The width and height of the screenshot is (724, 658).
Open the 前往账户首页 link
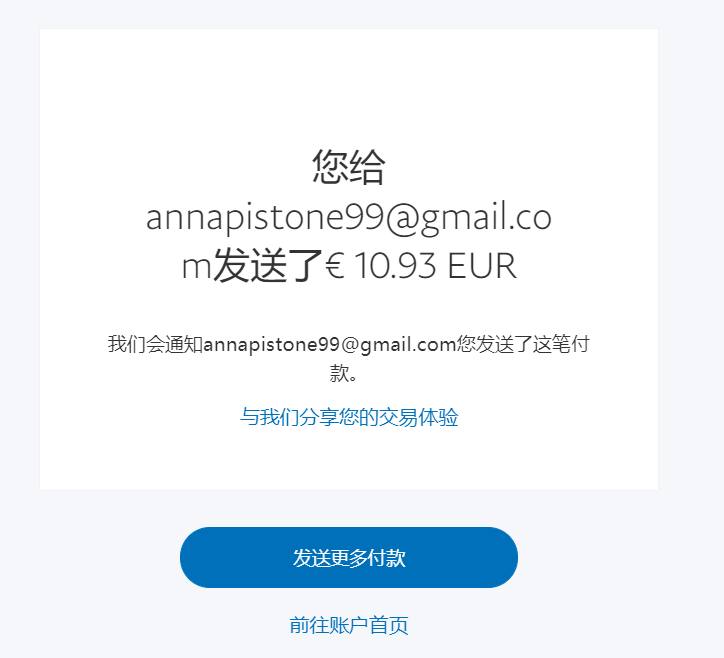coord(349,626)
